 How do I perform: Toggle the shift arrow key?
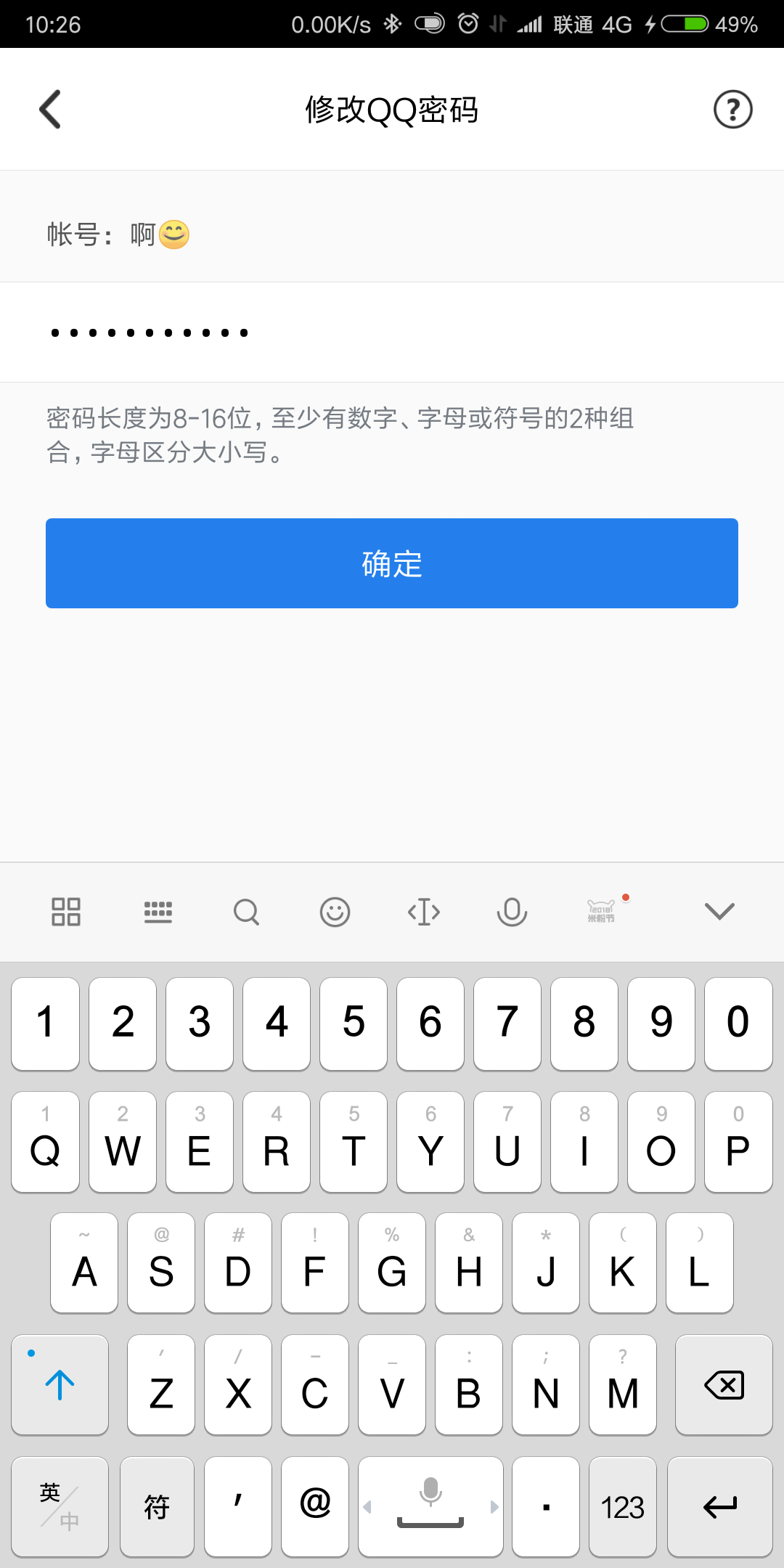pyautogui.click(x=60, y=1385)
